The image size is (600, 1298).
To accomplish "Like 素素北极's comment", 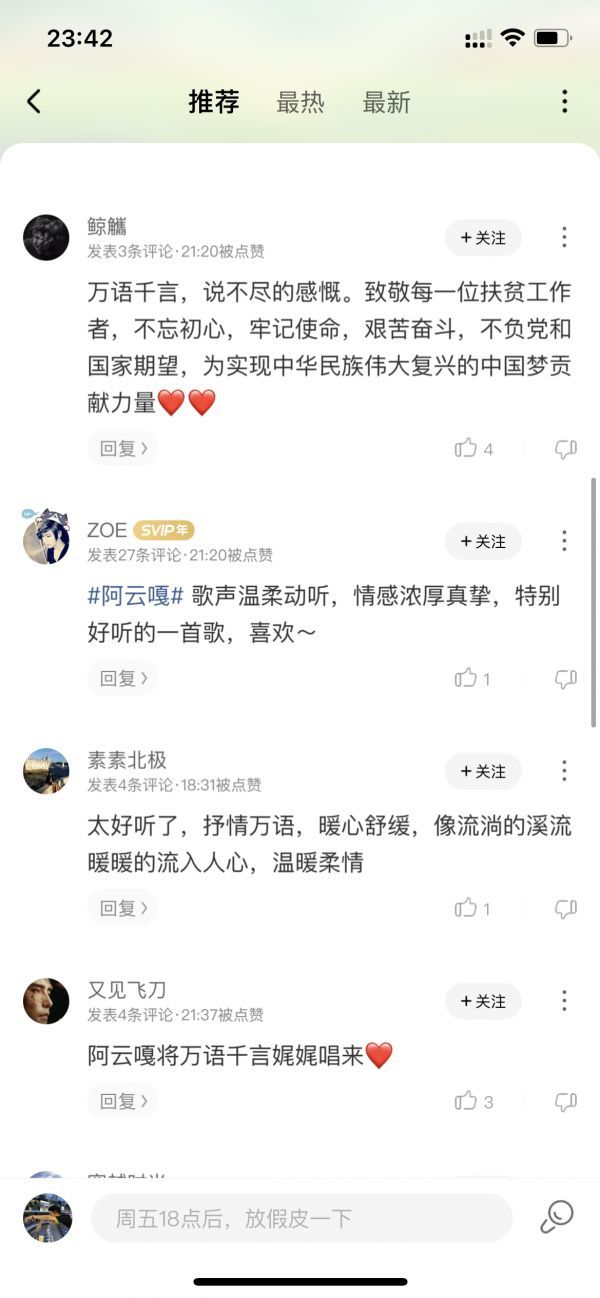I will tap(473, 908).
